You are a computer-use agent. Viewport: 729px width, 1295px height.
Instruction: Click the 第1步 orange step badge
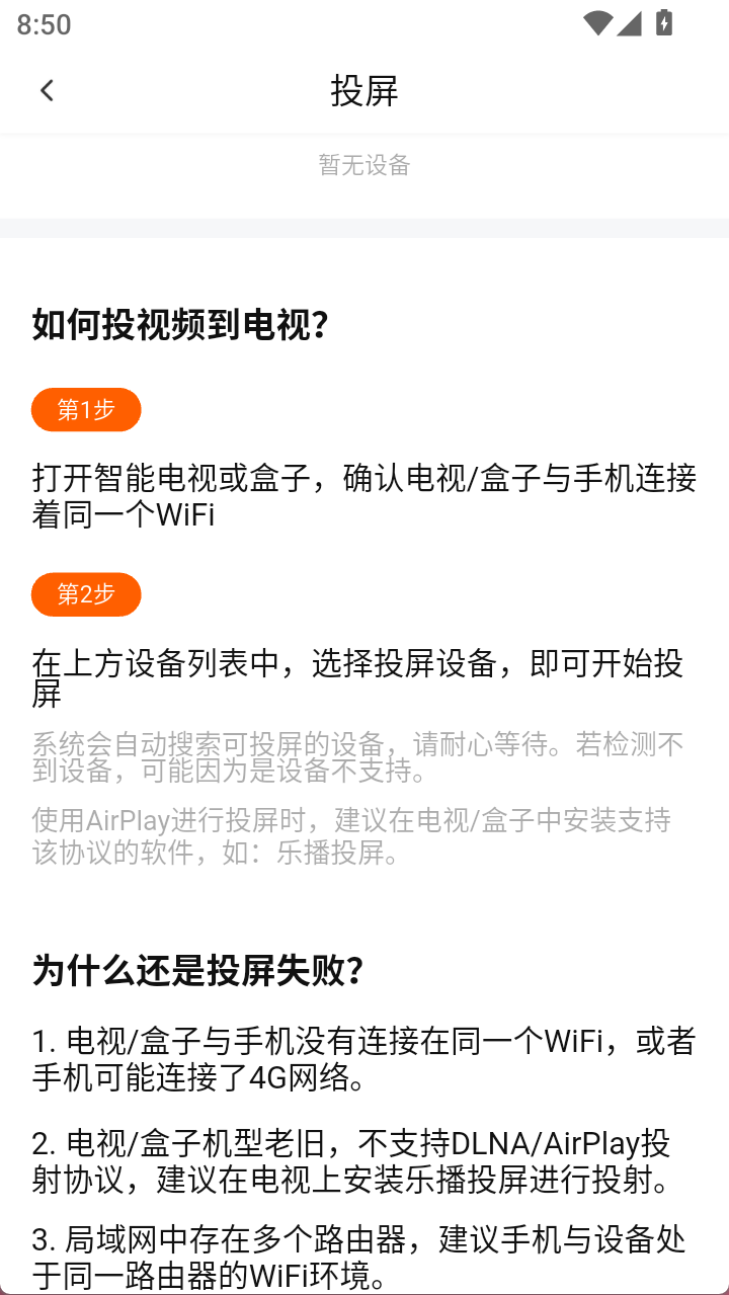coord(86,409)
